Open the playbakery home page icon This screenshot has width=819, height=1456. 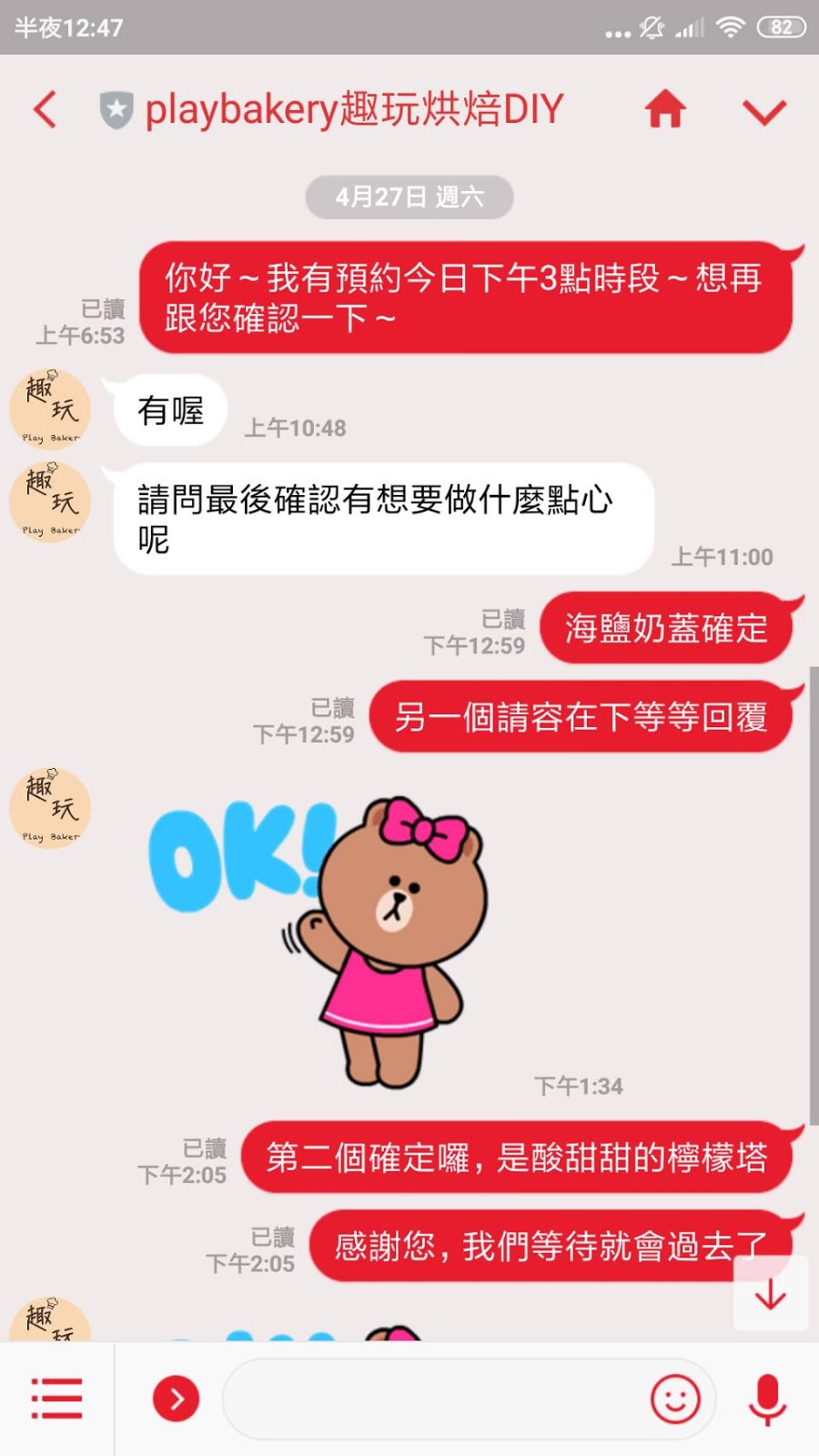665,110
